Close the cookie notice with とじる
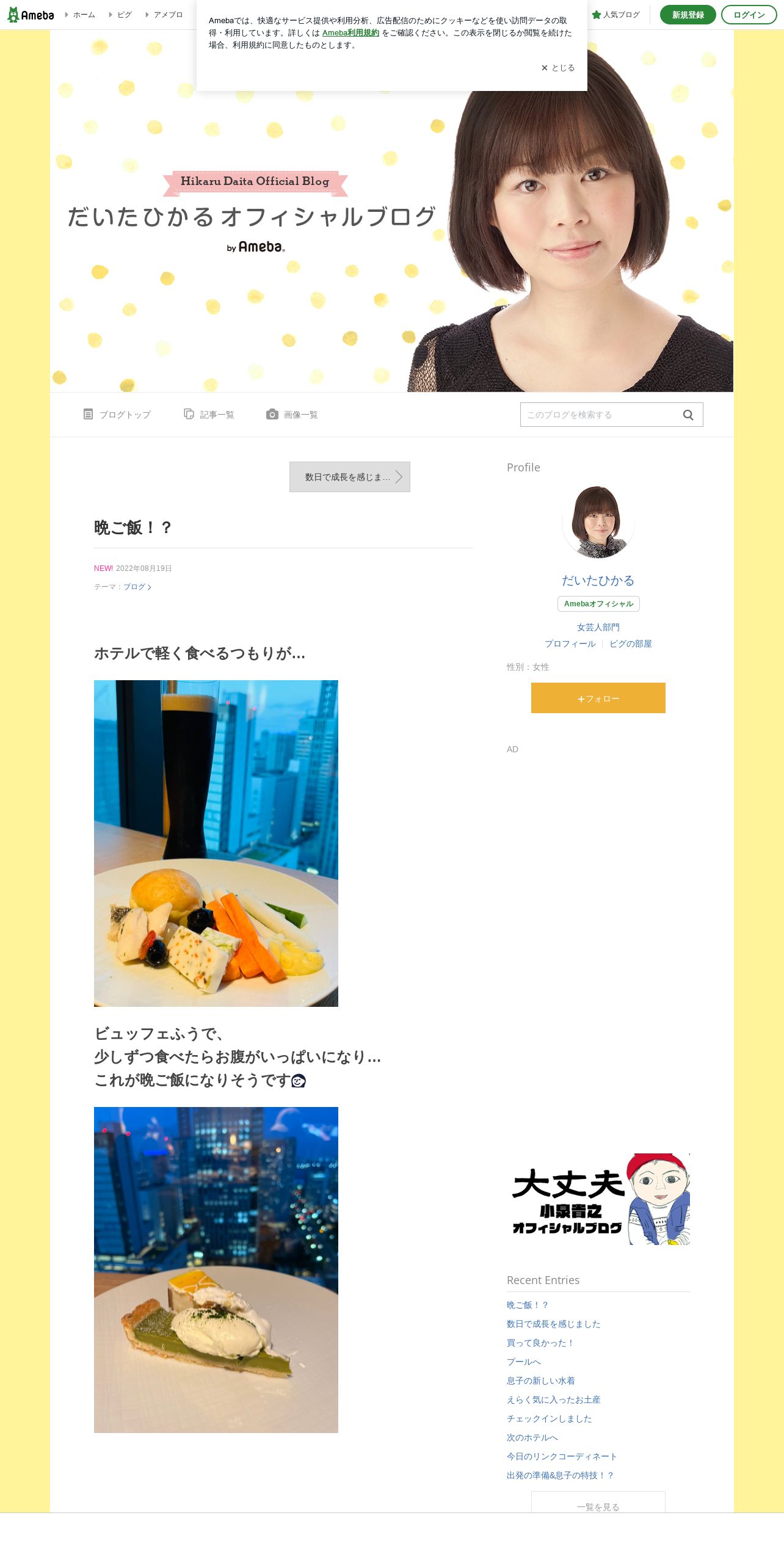The width and height of the screenshot is (784, 1568). pyautogui.click(x=558, y=68)
